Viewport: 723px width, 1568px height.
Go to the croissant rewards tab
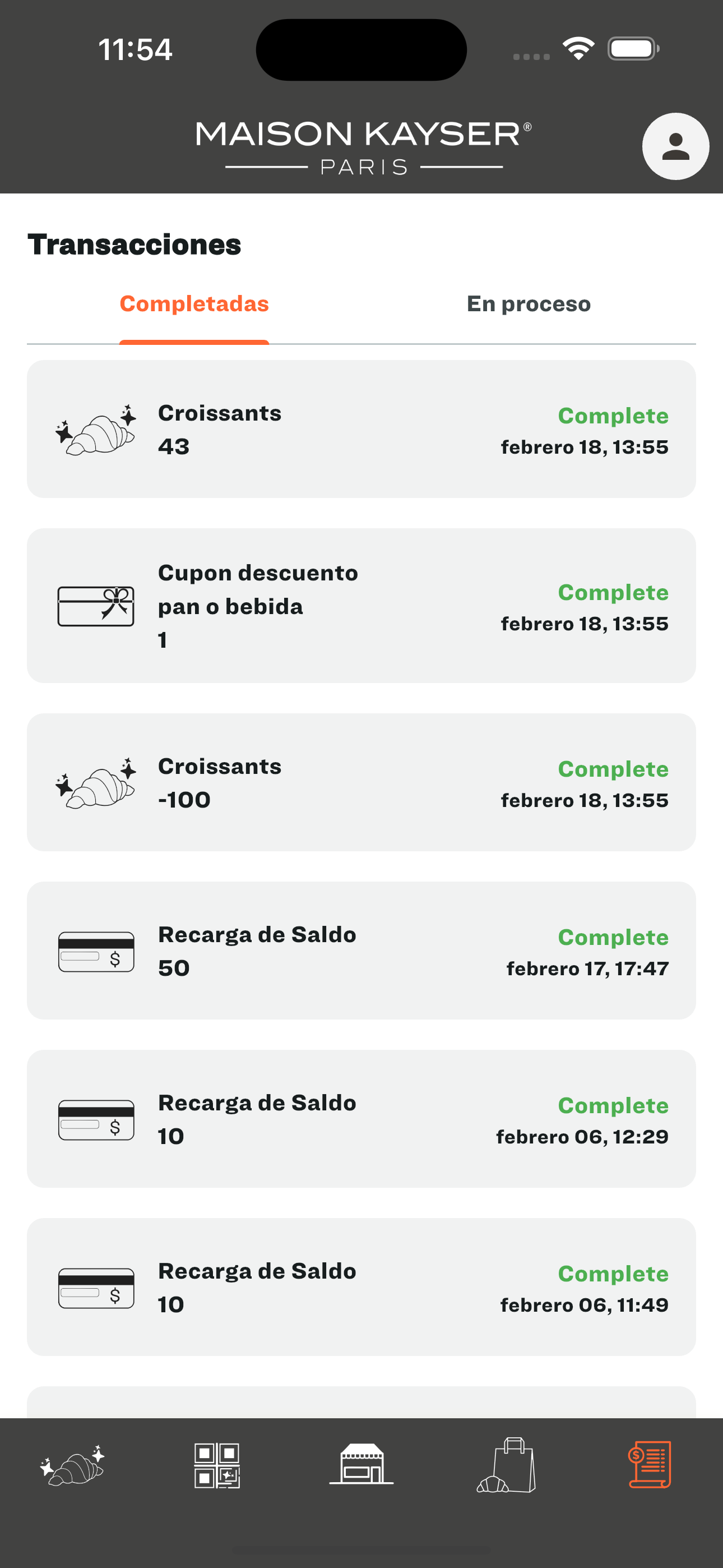72,1465
